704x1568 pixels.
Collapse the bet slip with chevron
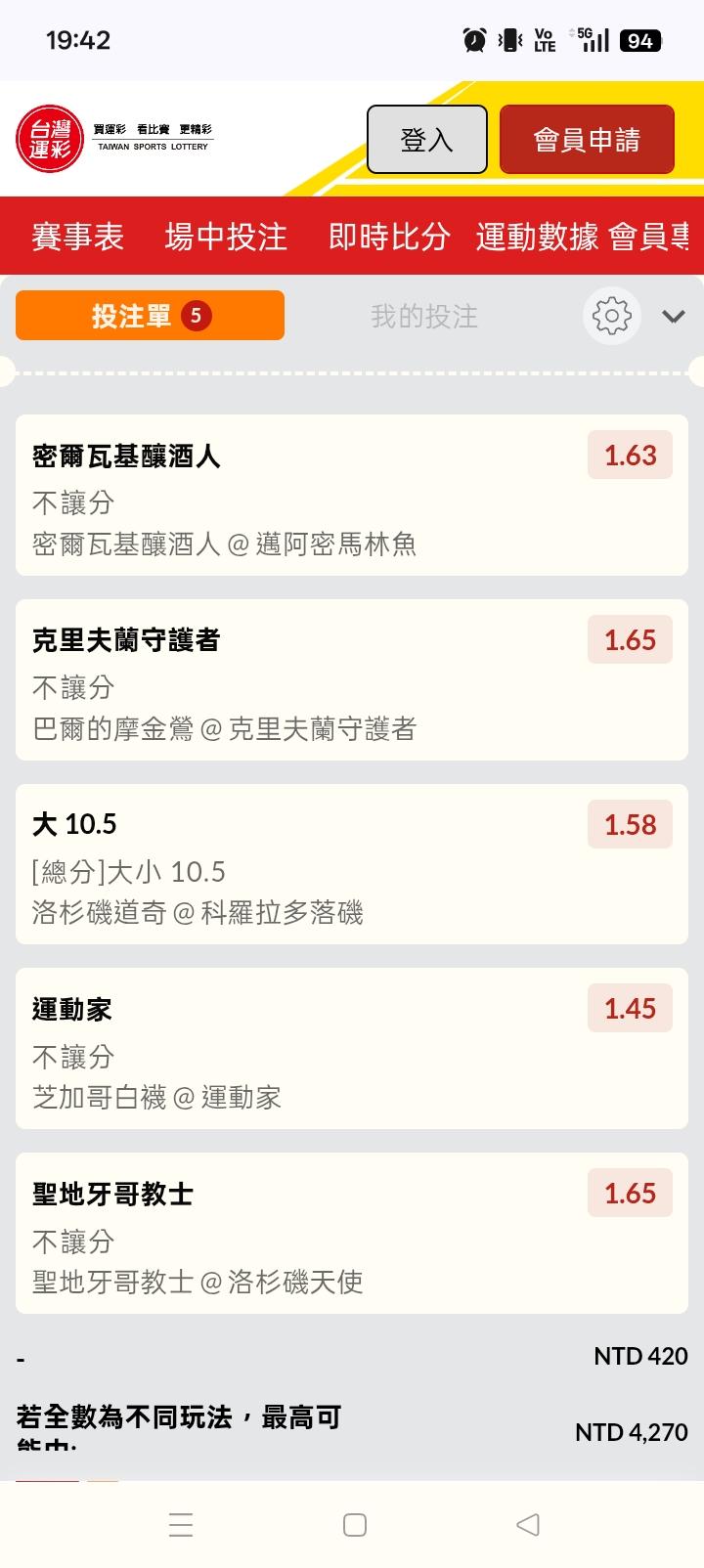[674, 316]
